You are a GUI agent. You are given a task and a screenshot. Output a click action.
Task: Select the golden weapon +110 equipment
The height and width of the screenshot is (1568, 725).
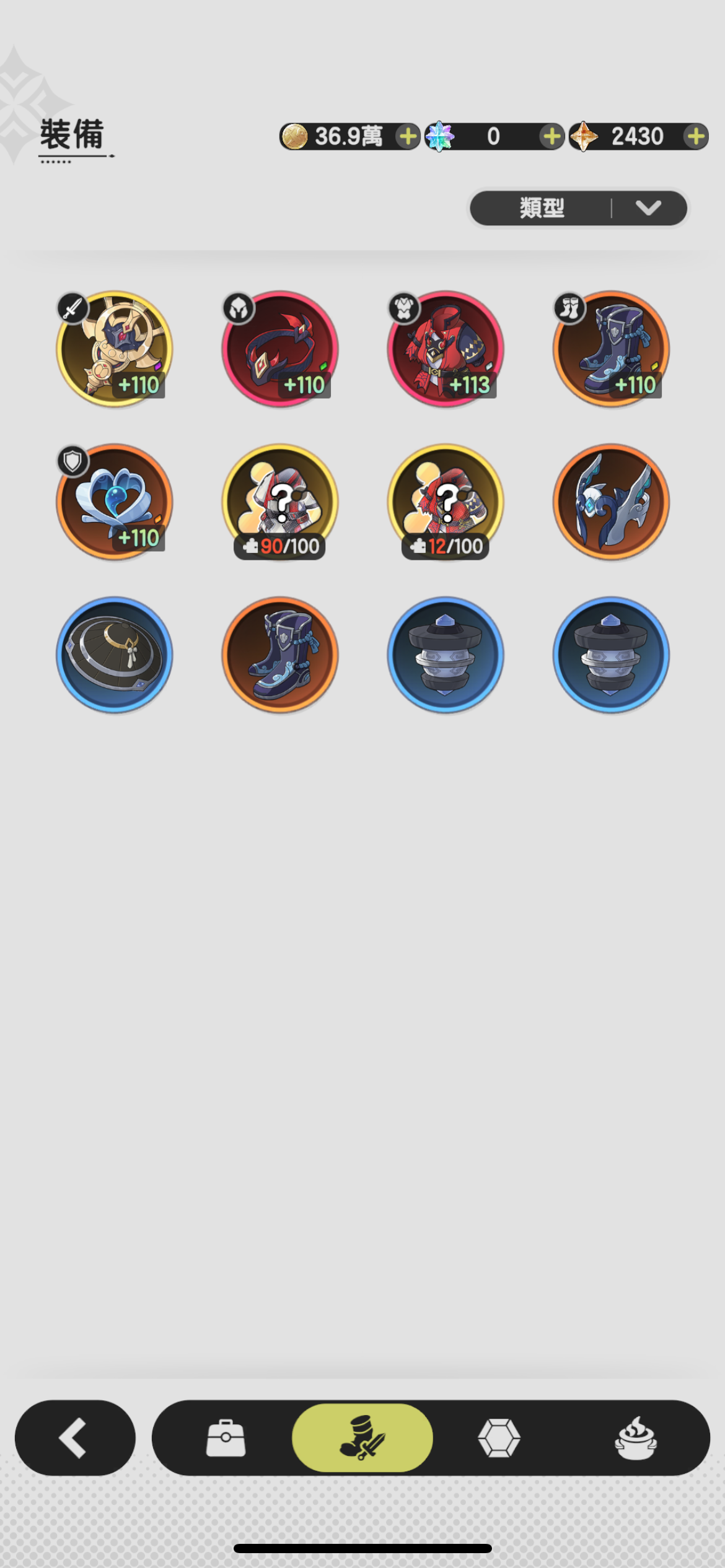click(x=115, y=349)
